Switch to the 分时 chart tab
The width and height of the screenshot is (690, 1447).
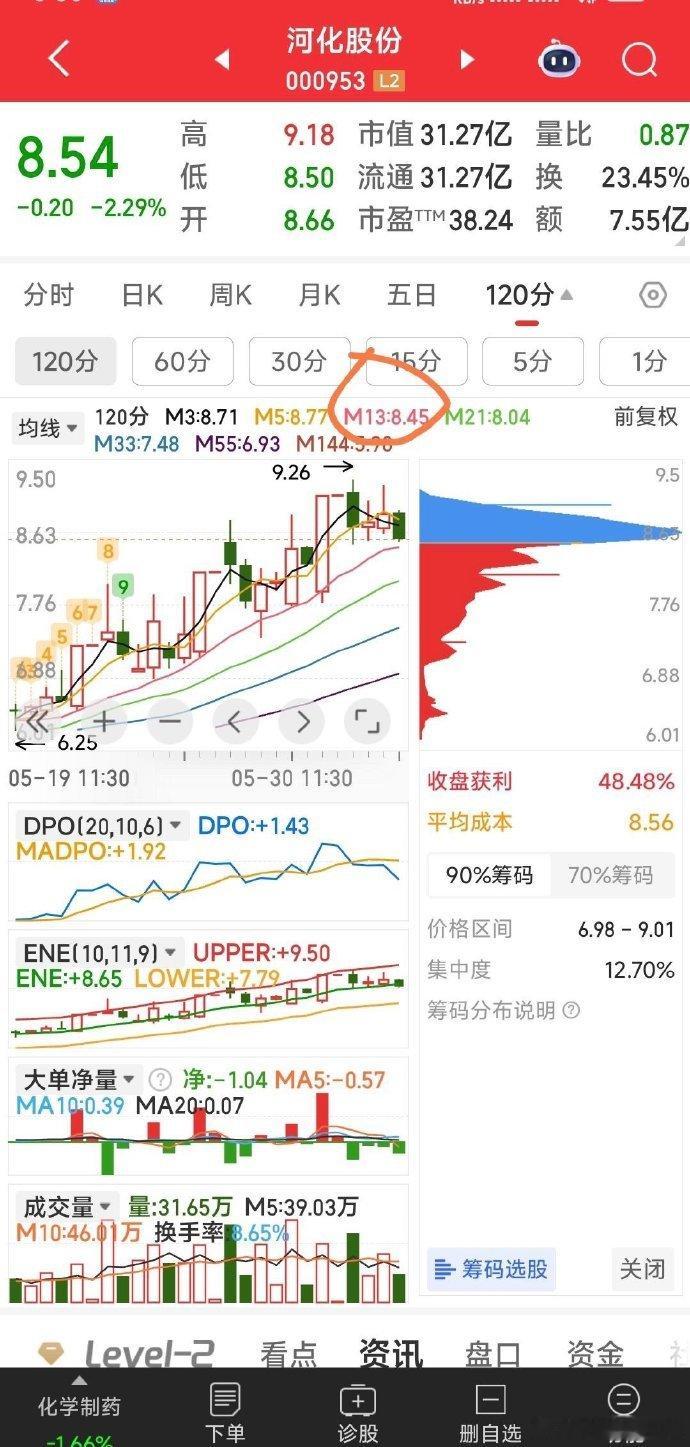click(x=49, y=296)
